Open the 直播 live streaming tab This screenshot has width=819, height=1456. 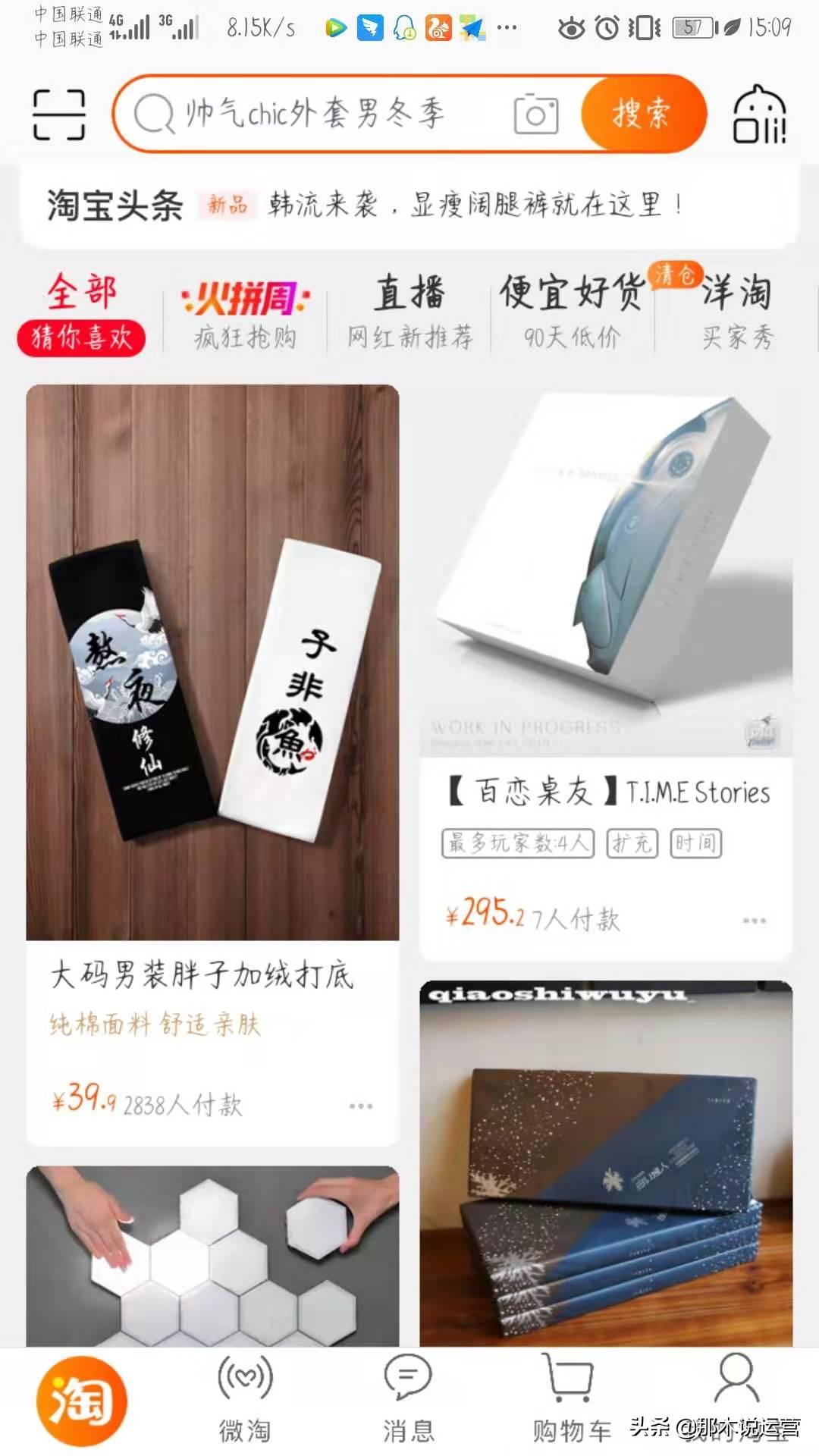[x=409, y=311]
